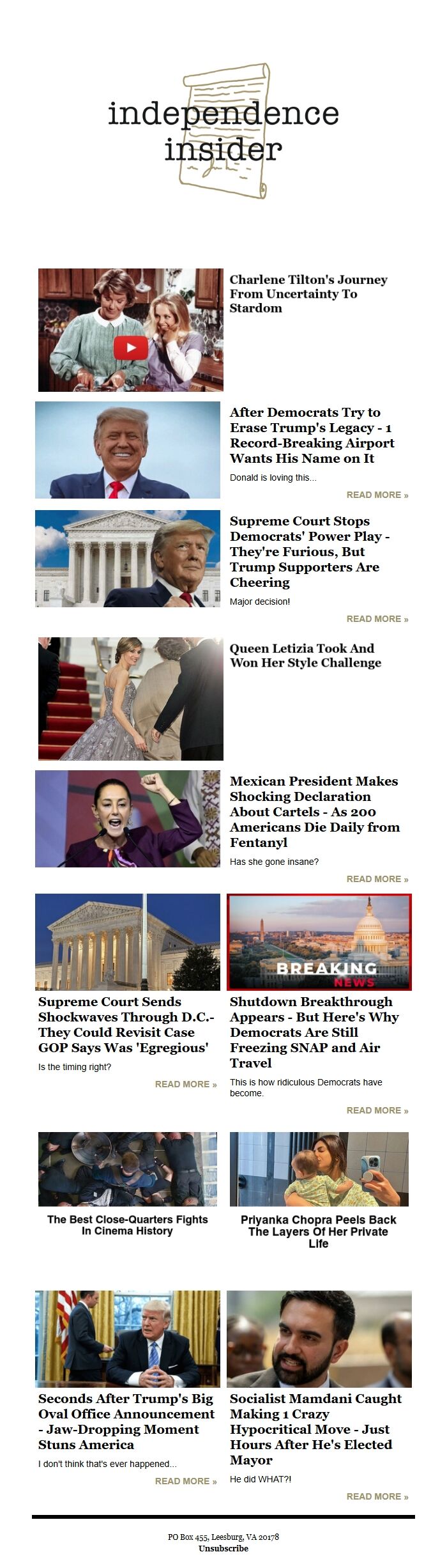
Task: Open Best Close-Quarters Fights in Cinema story
Action: (128, 1225)
